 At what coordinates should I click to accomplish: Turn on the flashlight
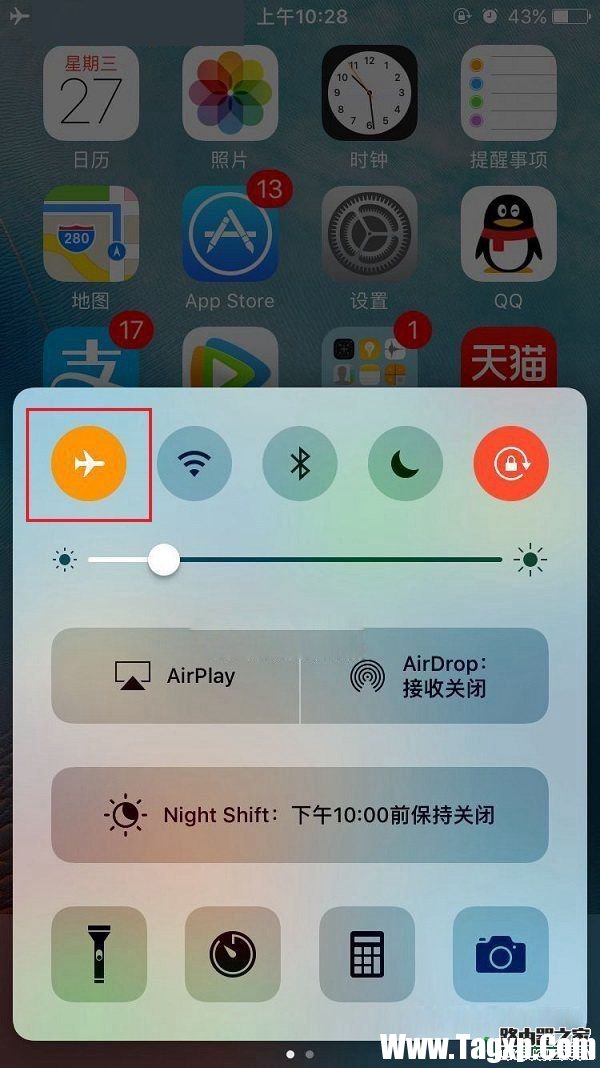99,954
